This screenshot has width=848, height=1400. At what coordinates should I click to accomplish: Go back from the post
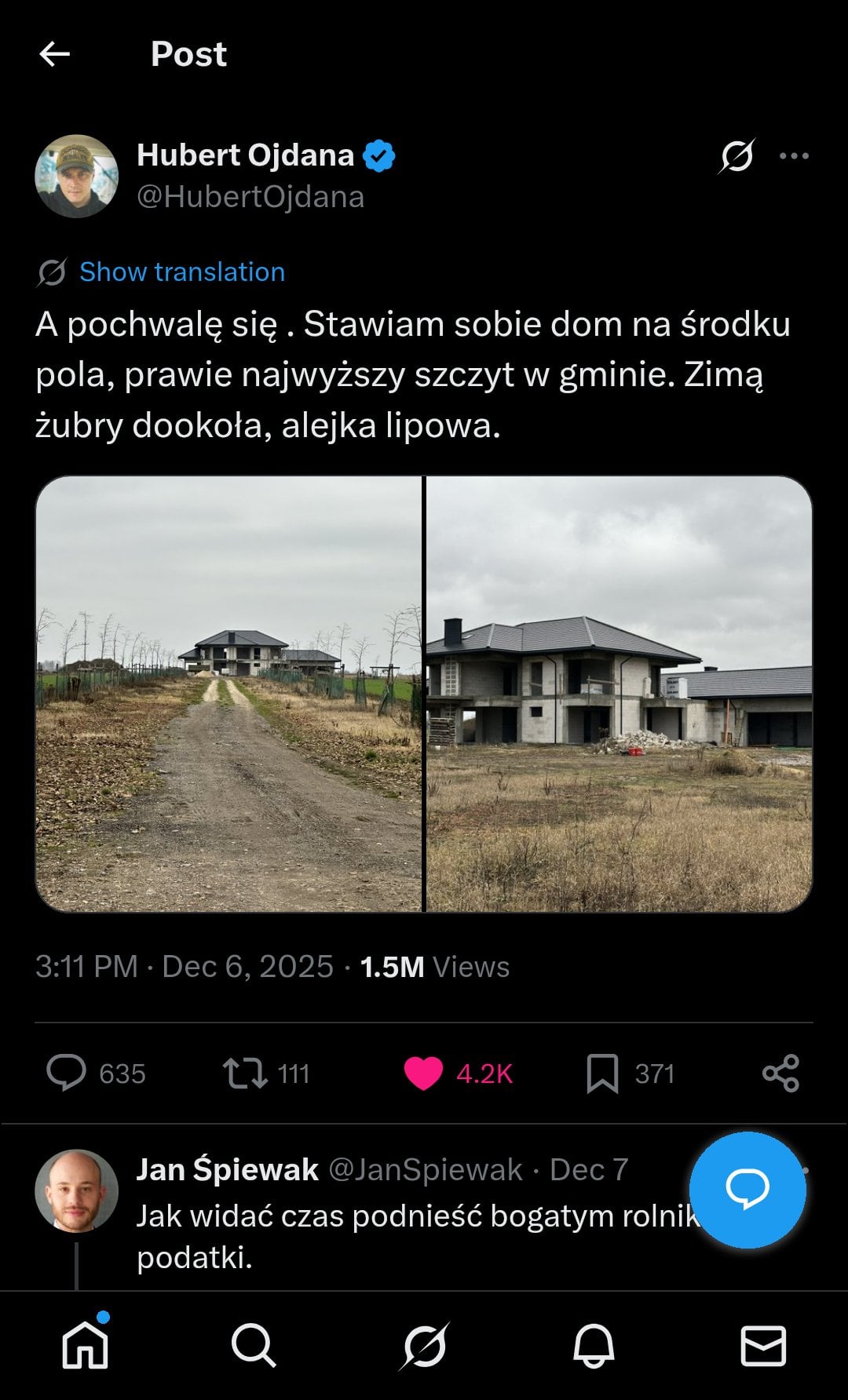click(54, 54)
